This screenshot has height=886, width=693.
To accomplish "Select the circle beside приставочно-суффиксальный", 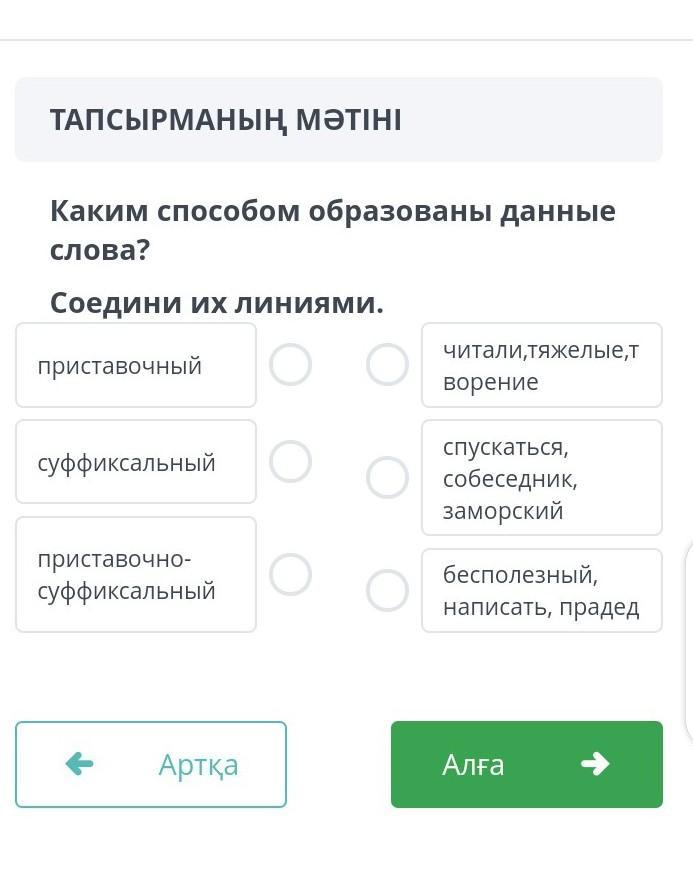I will click(290, 575).
